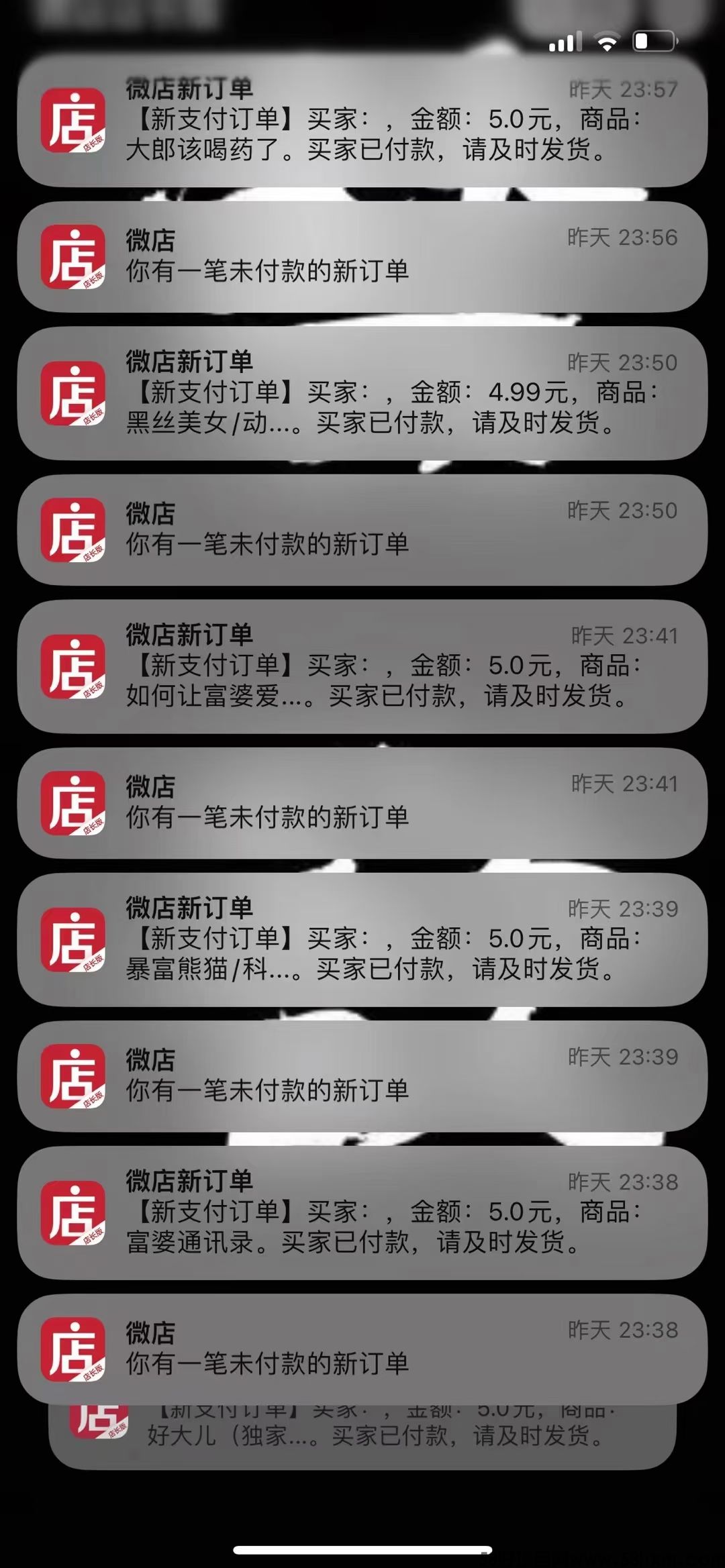Open the 4.99元 黑丝美女 order notification
This screenshot has width=725, height=1568.
click(362, 393)
